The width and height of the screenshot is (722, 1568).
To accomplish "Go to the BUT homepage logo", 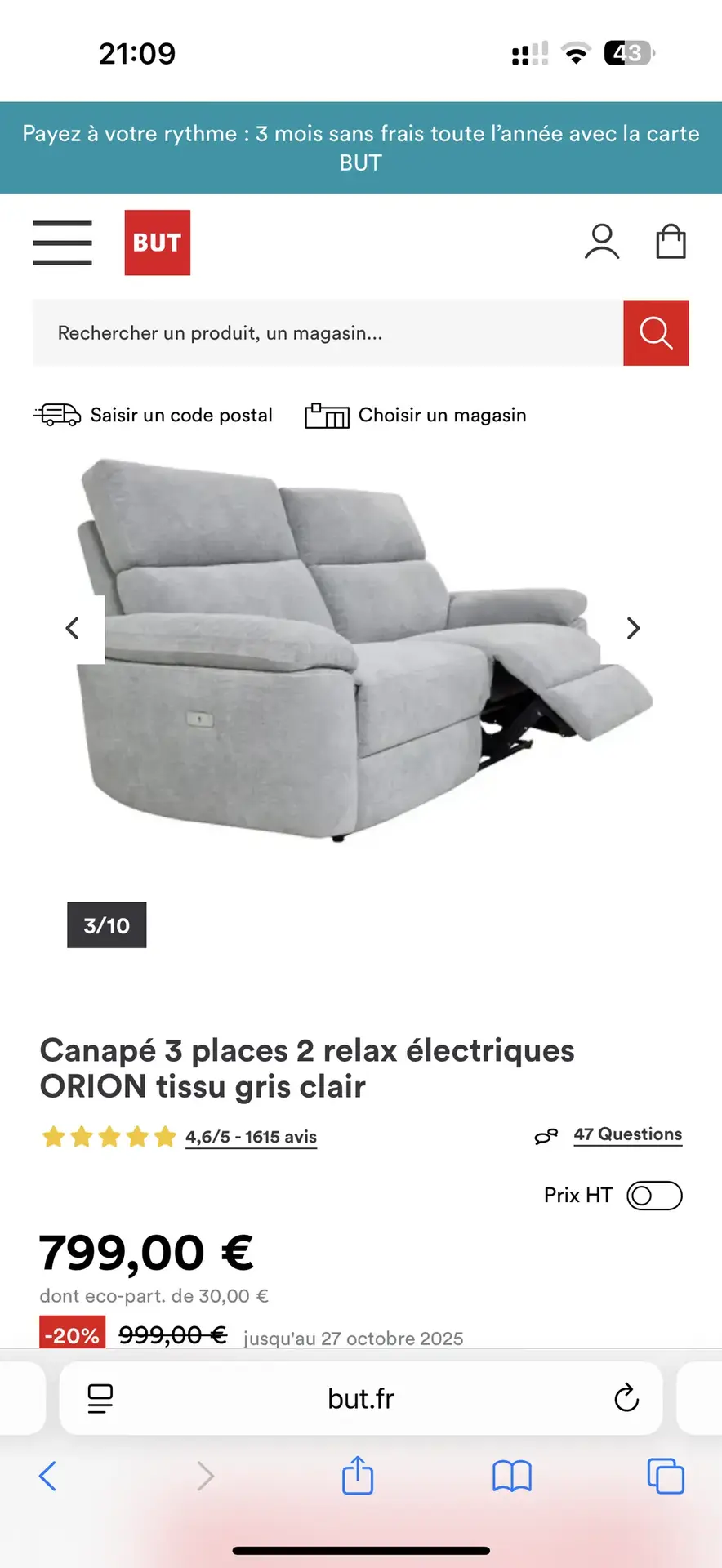I will [x=157, y=243].
